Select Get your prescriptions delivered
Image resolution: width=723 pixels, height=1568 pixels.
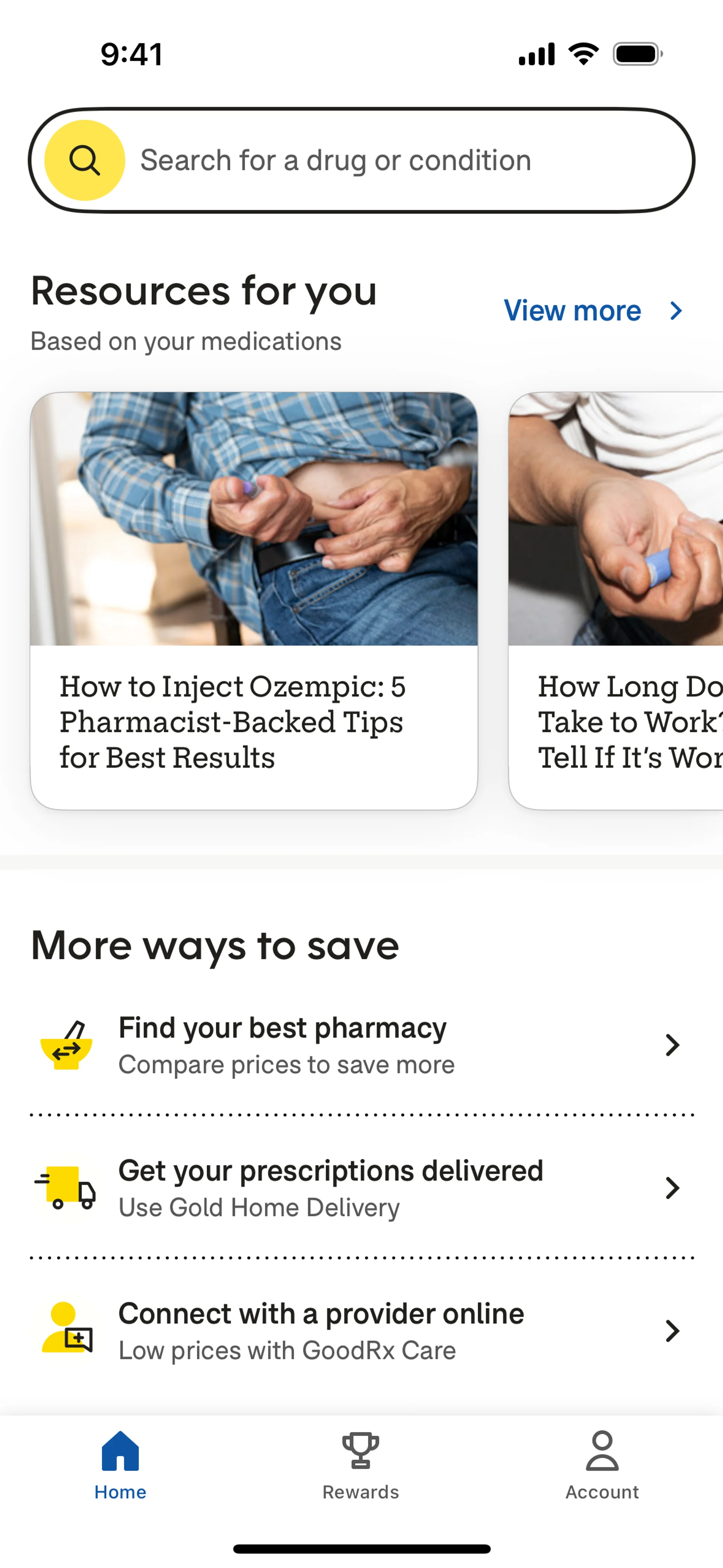pos(361,1187)
